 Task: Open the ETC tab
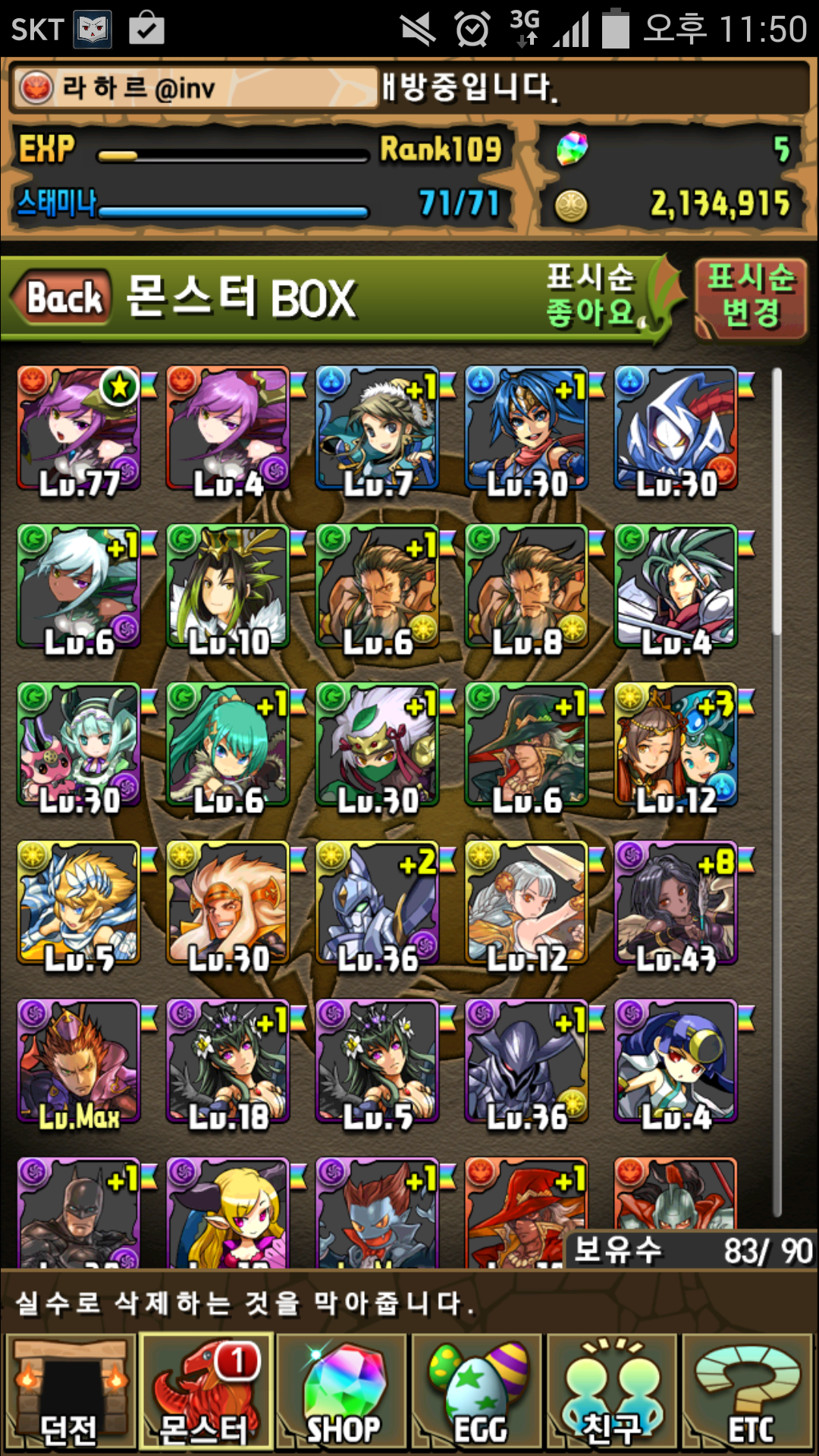point(748,1392)
